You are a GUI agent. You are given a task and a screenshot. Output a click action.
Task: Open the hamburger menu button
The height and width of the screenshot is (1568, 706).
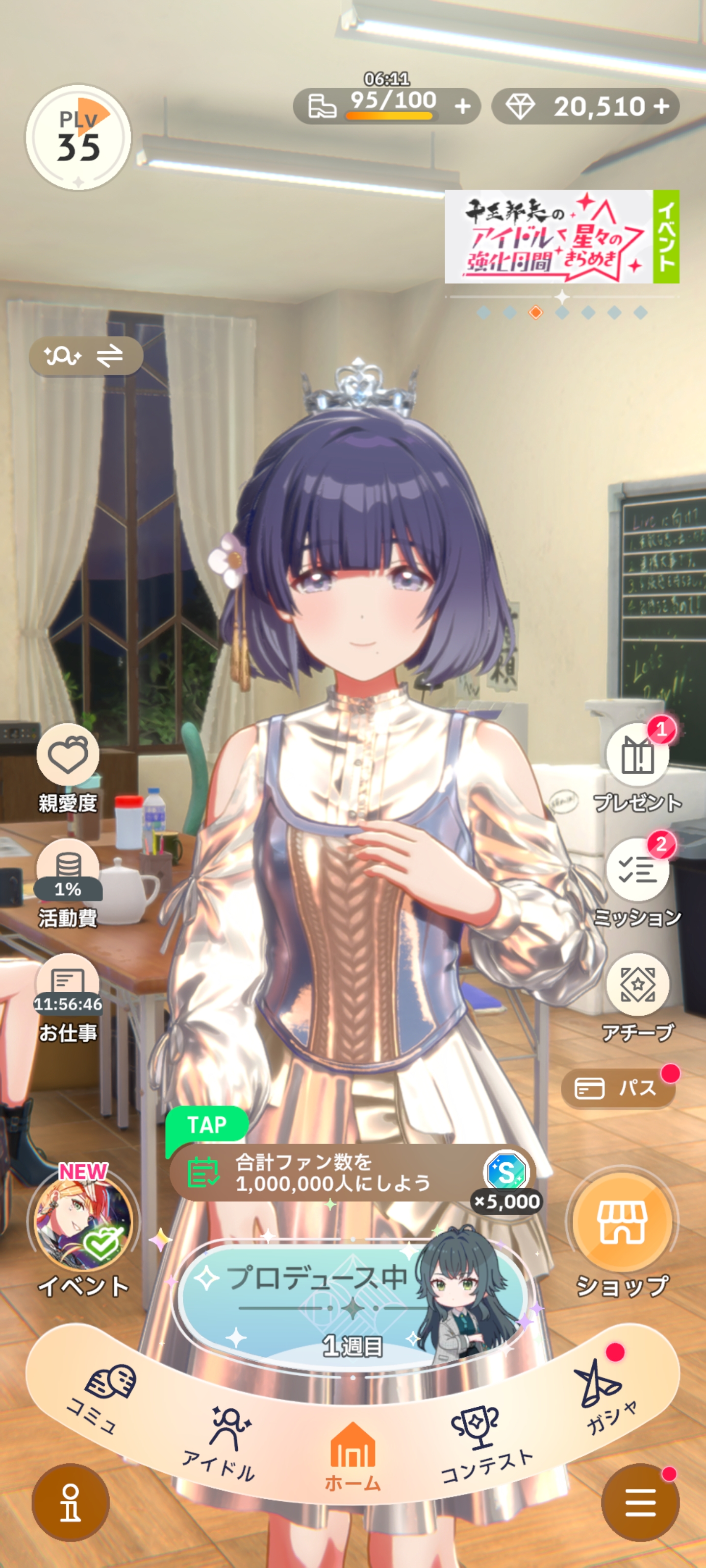[640, 1502]
